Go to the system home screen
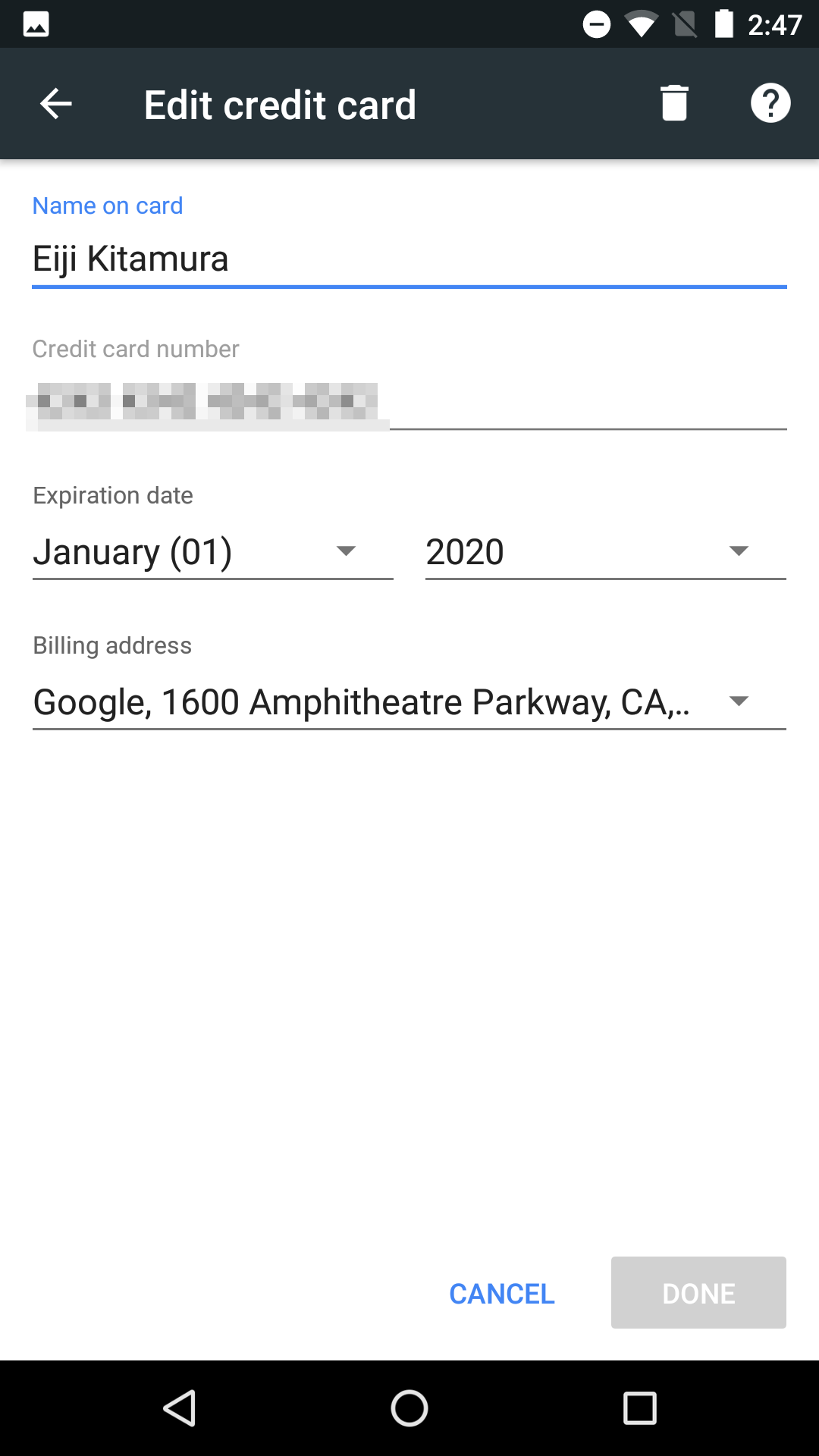 click(409, 1409)
